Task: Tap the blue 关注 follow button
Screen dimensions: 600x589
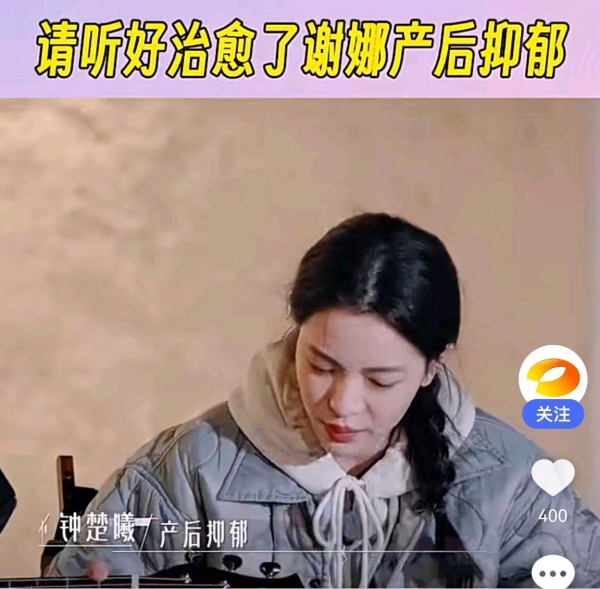Action: click(x=552, y=414)
